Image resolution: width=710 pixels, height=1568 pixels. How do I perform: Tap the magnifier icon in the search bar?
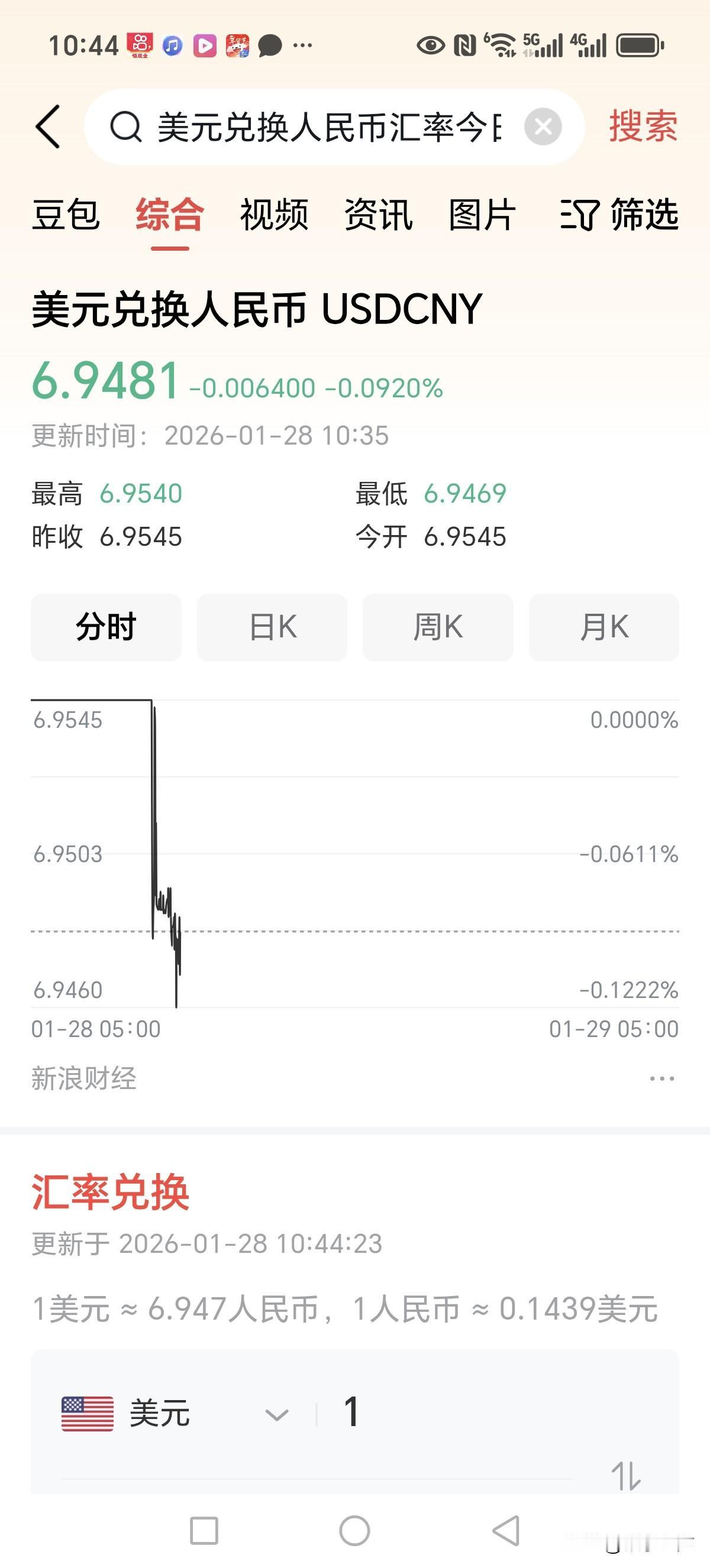(x=126, y=126)
